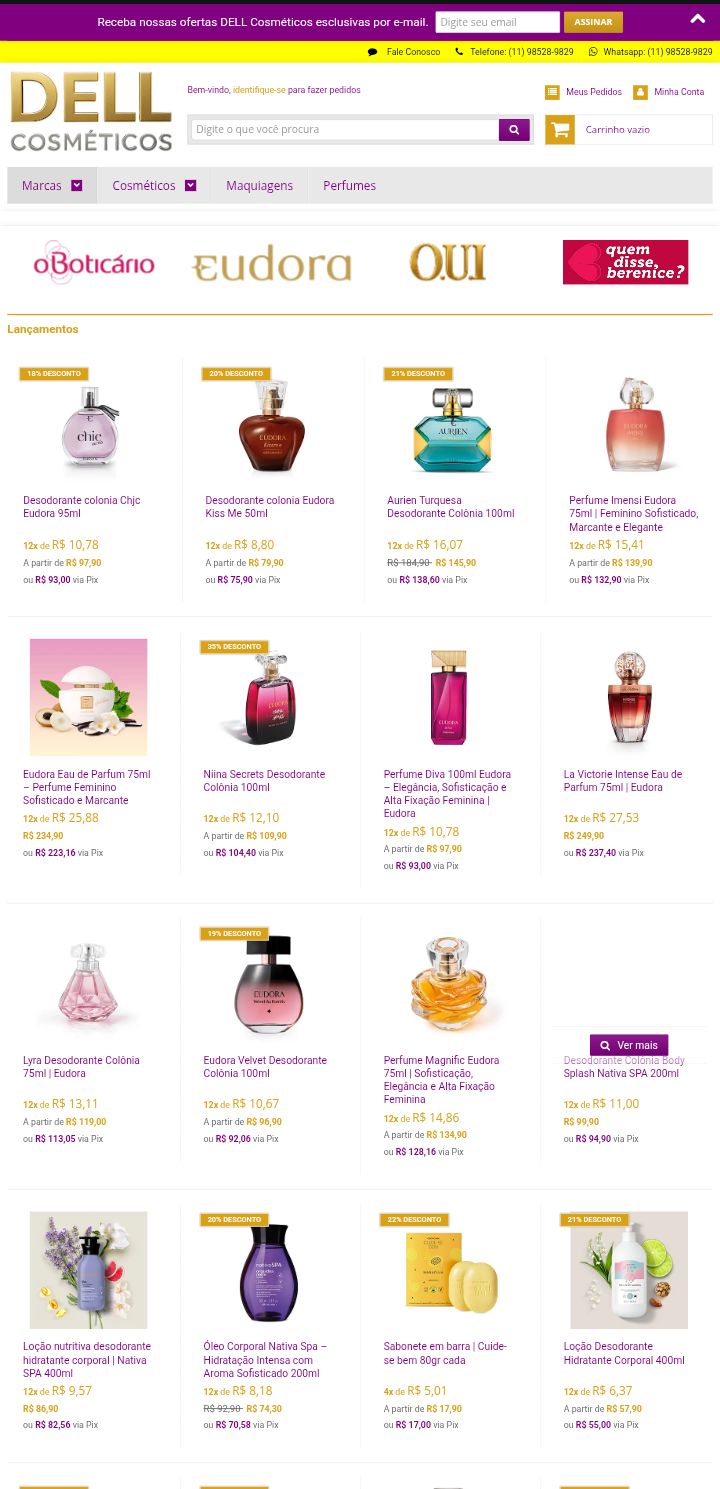The height and width of the screenshot is (1489, 720).
Task: Expand the Marcas dropdown menu
Action: (52, 185)
